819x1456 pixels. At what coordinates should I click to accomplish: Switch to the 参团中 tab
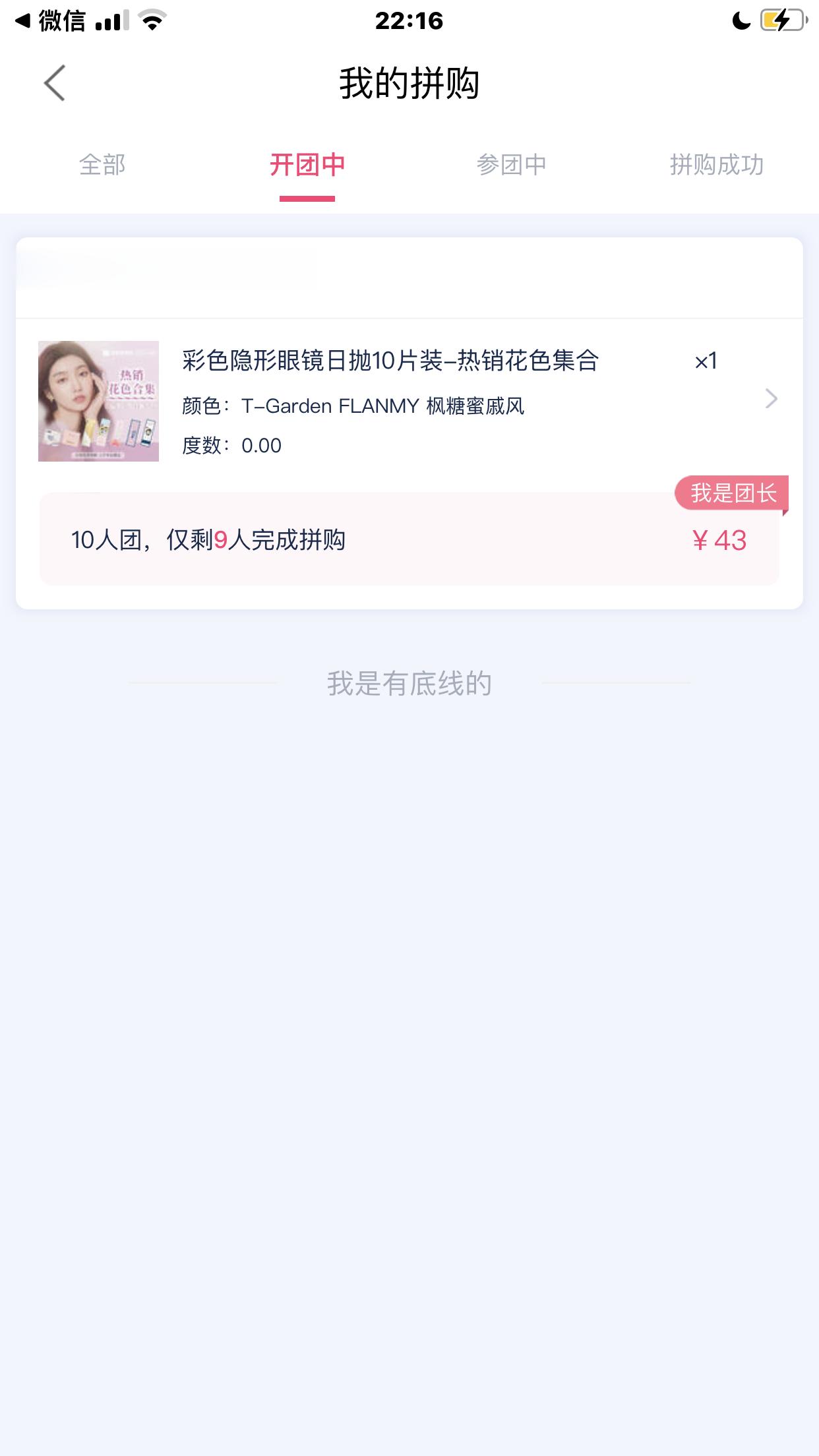click(512, 165)
